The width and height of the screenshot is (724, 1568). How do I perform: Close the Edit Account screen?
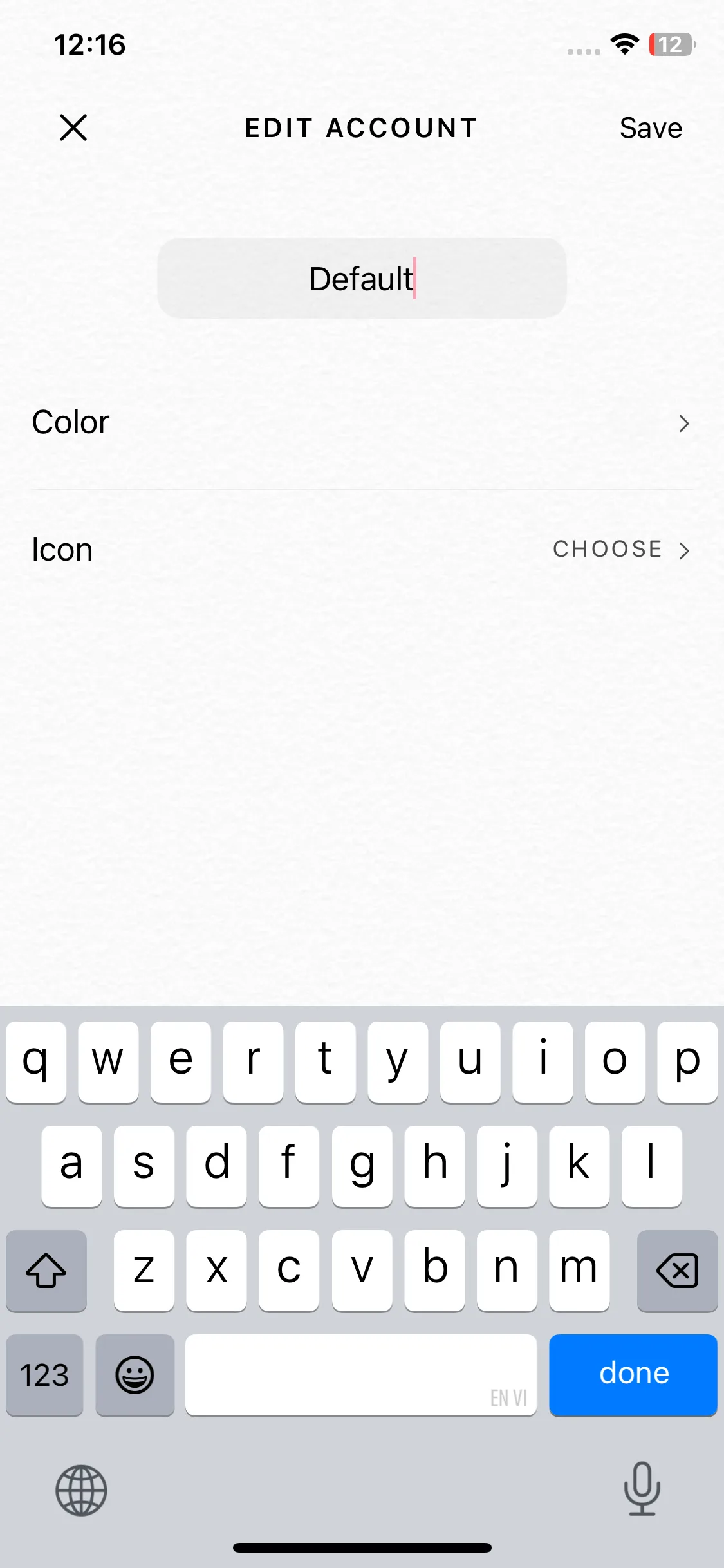tap(73, 127)
